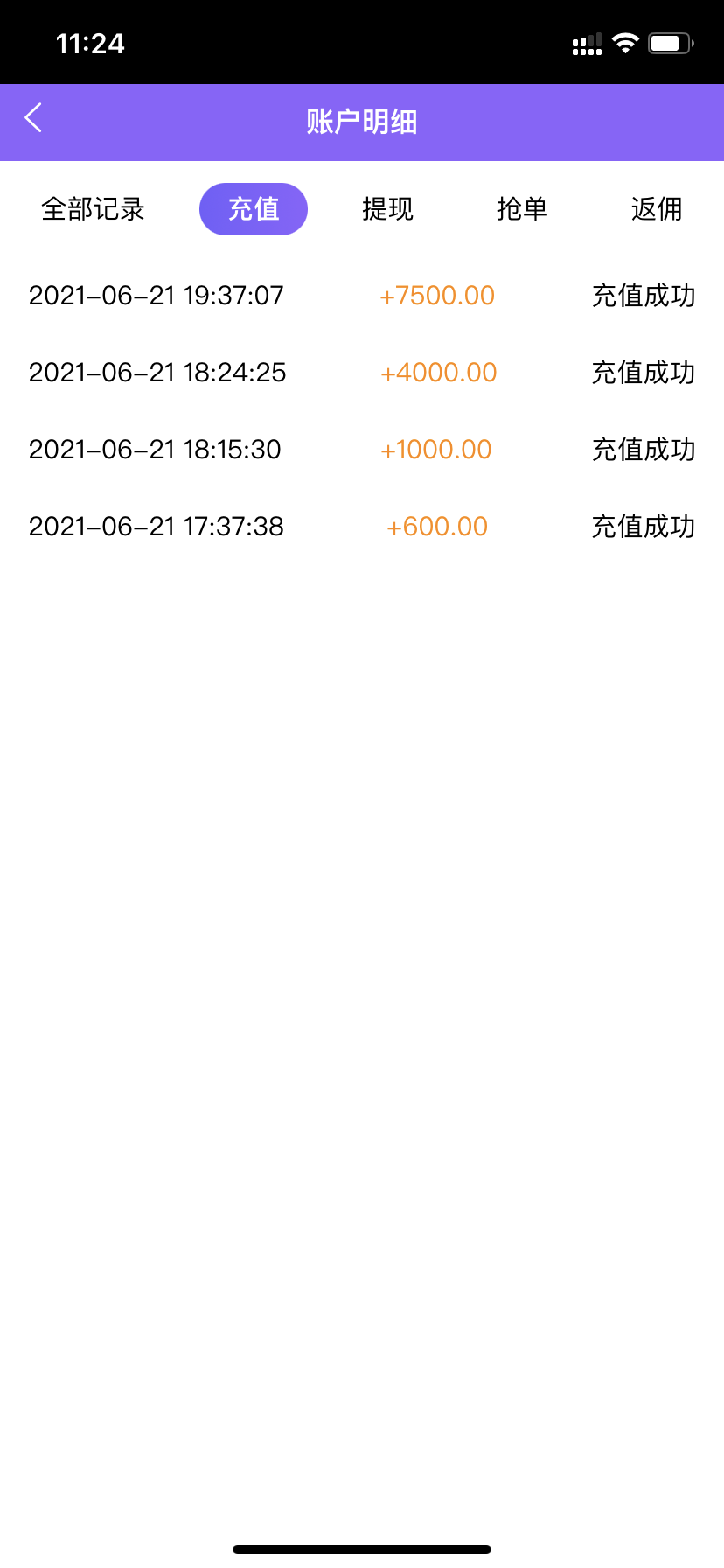
Task: Tap the 2021-06-21 17:37:38 timestamp
Action: click(x=155, y=526)
